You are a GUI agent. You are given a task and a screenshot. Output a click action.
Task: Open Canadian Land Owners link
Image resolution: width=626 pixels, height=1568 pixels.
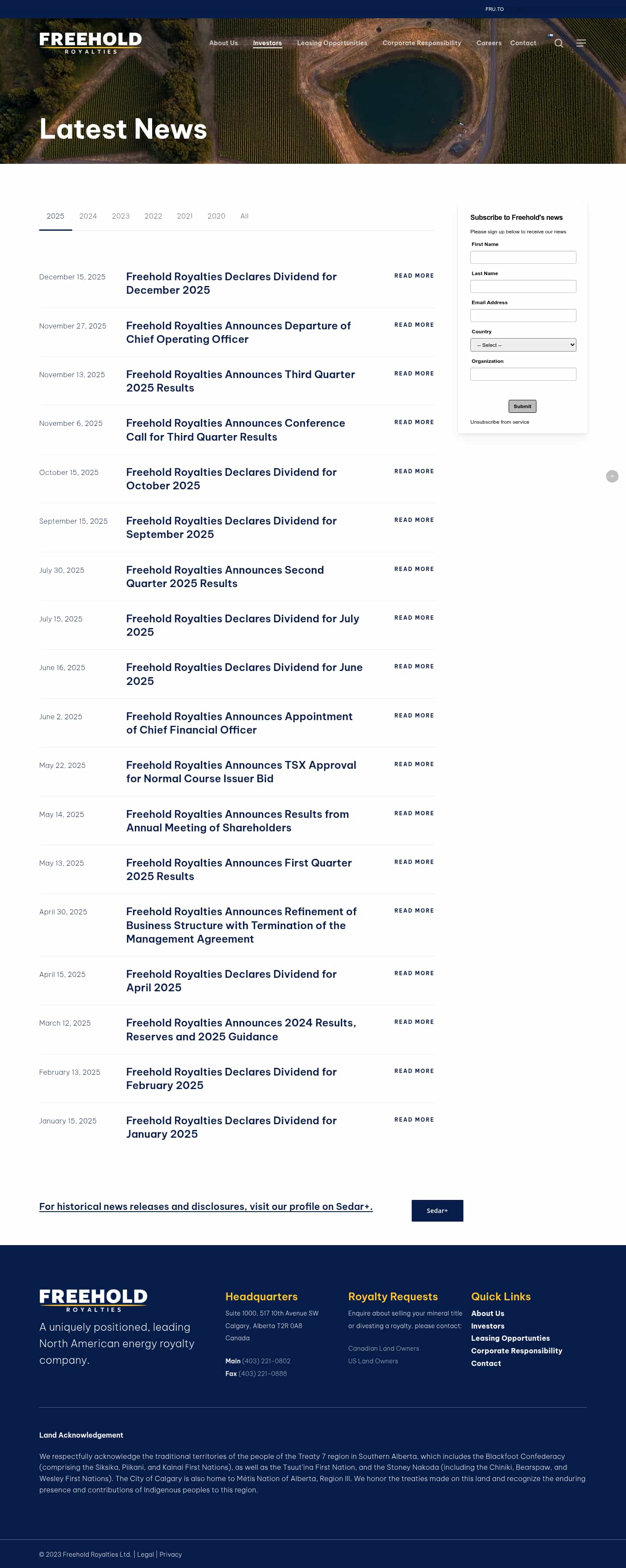[x=383, y=1348]
